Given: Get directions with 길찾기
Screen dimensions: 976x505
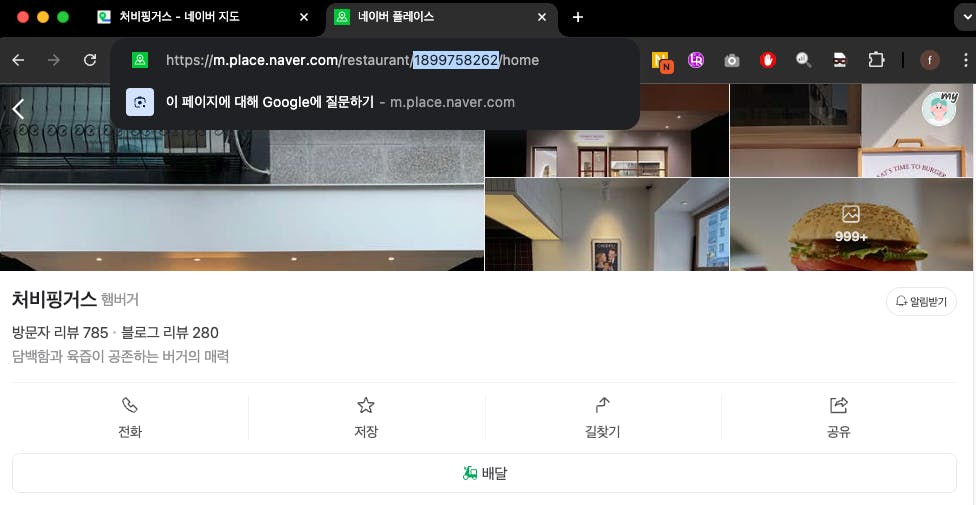Looking at the screenshot, I should 602,417.
